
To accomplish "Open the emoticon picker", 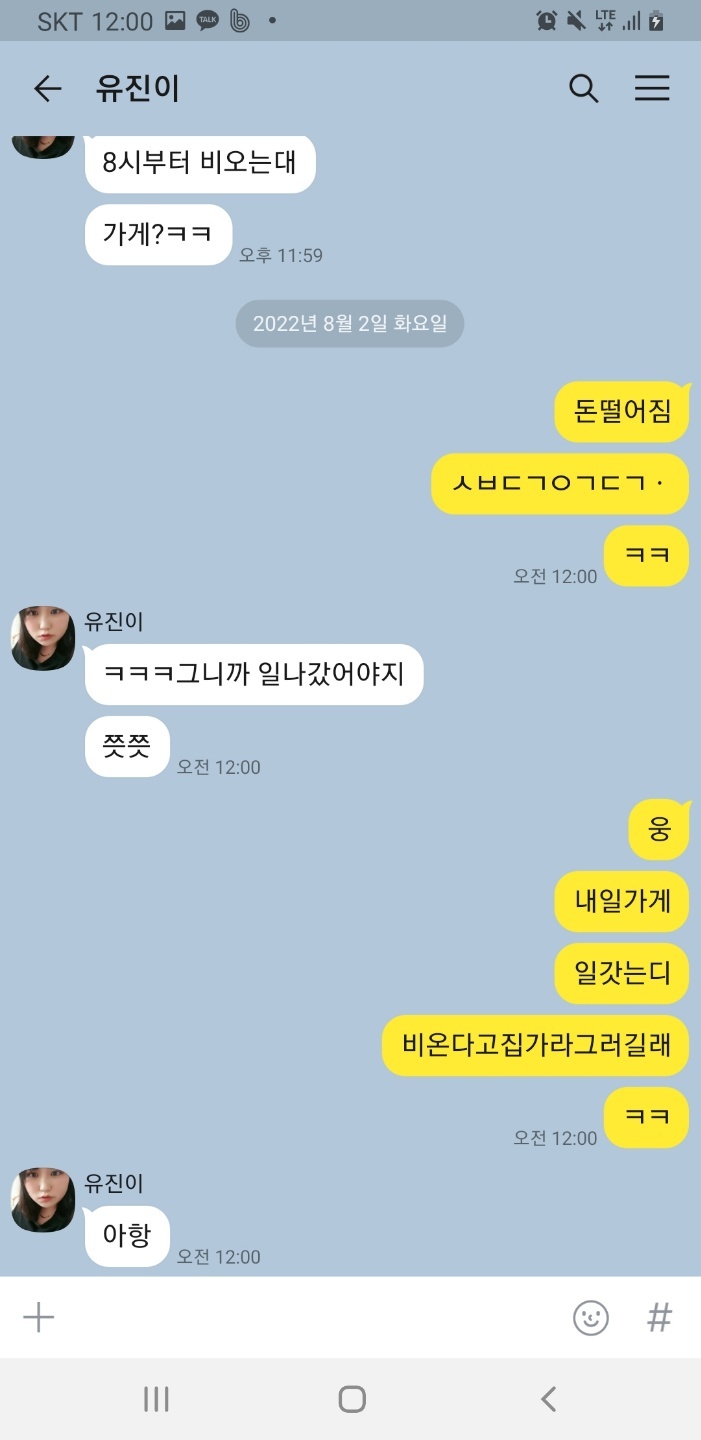I will click(x=591, y=1317).
